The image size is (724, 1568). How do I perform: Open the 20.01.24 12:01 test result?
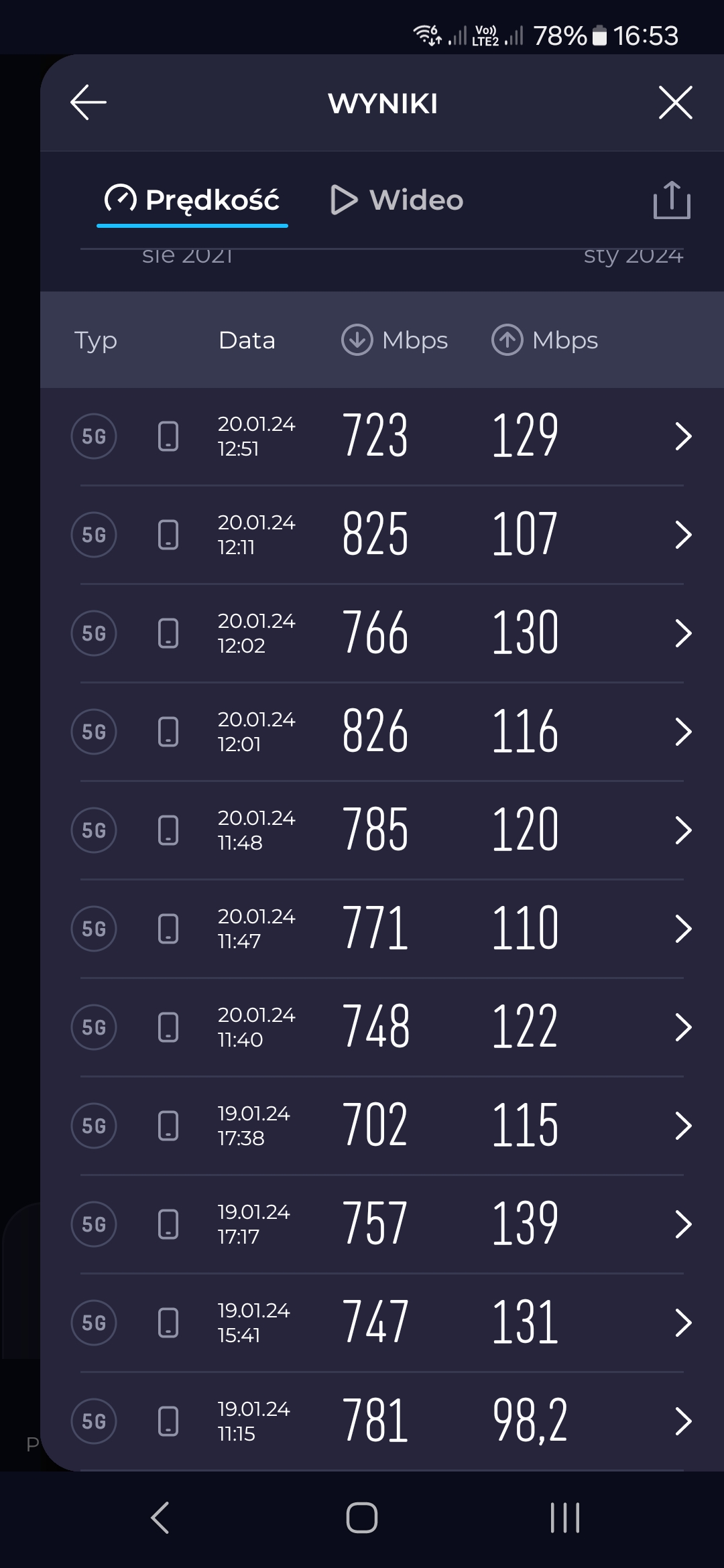(382, 732)
